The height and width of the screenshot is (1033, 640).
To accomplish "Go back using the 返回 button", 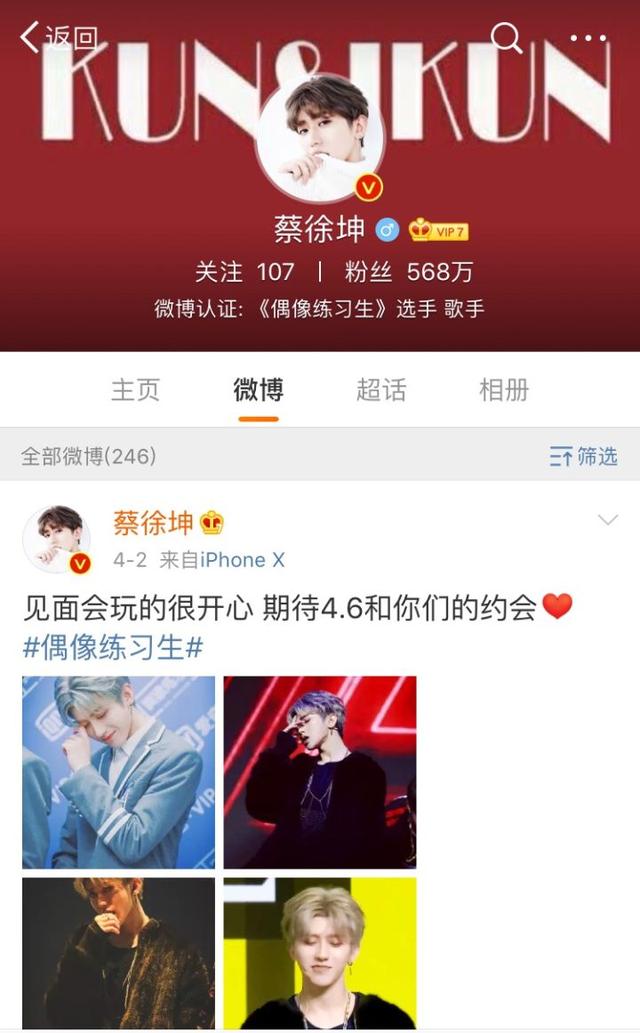I will (x=58, y=39).
